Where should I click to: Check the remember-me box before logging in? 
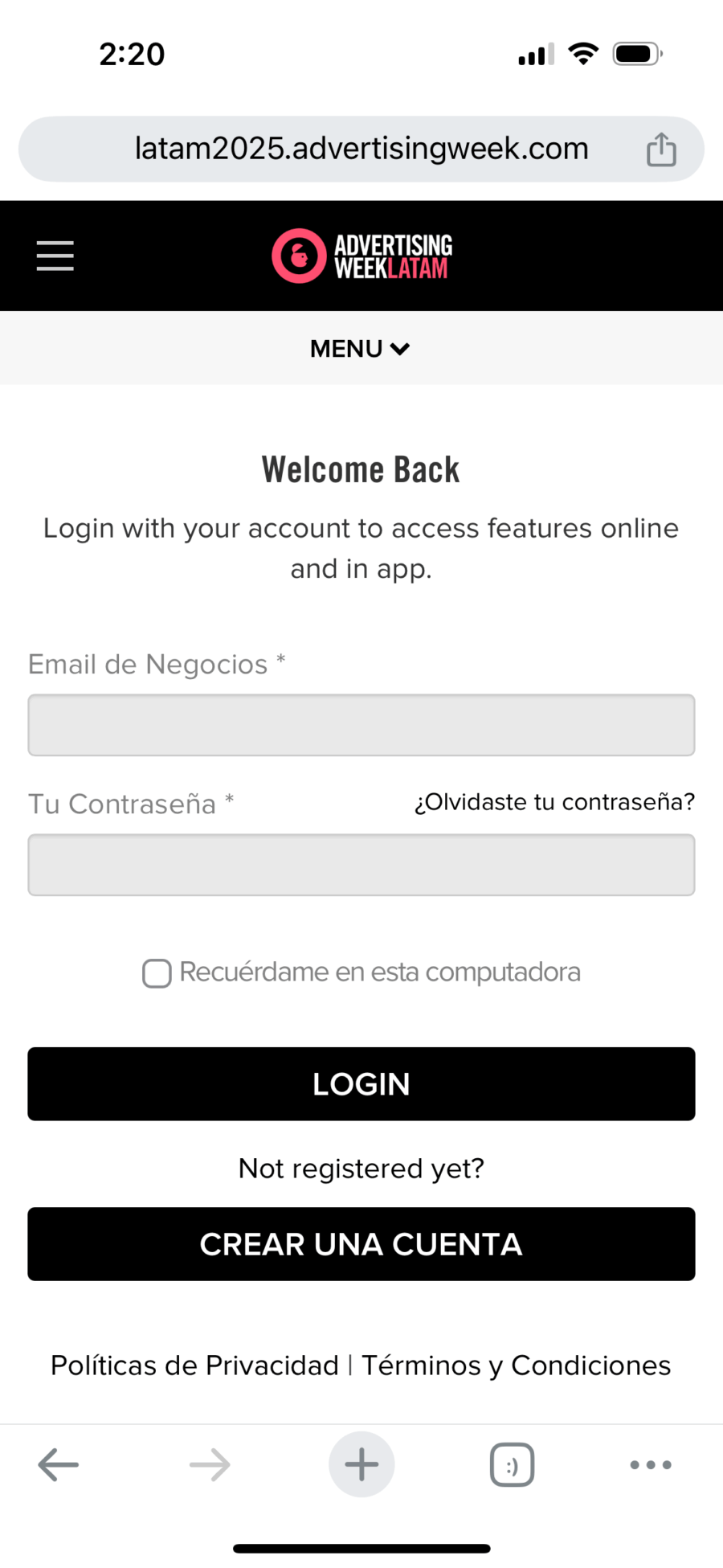[x=156, y=972]
